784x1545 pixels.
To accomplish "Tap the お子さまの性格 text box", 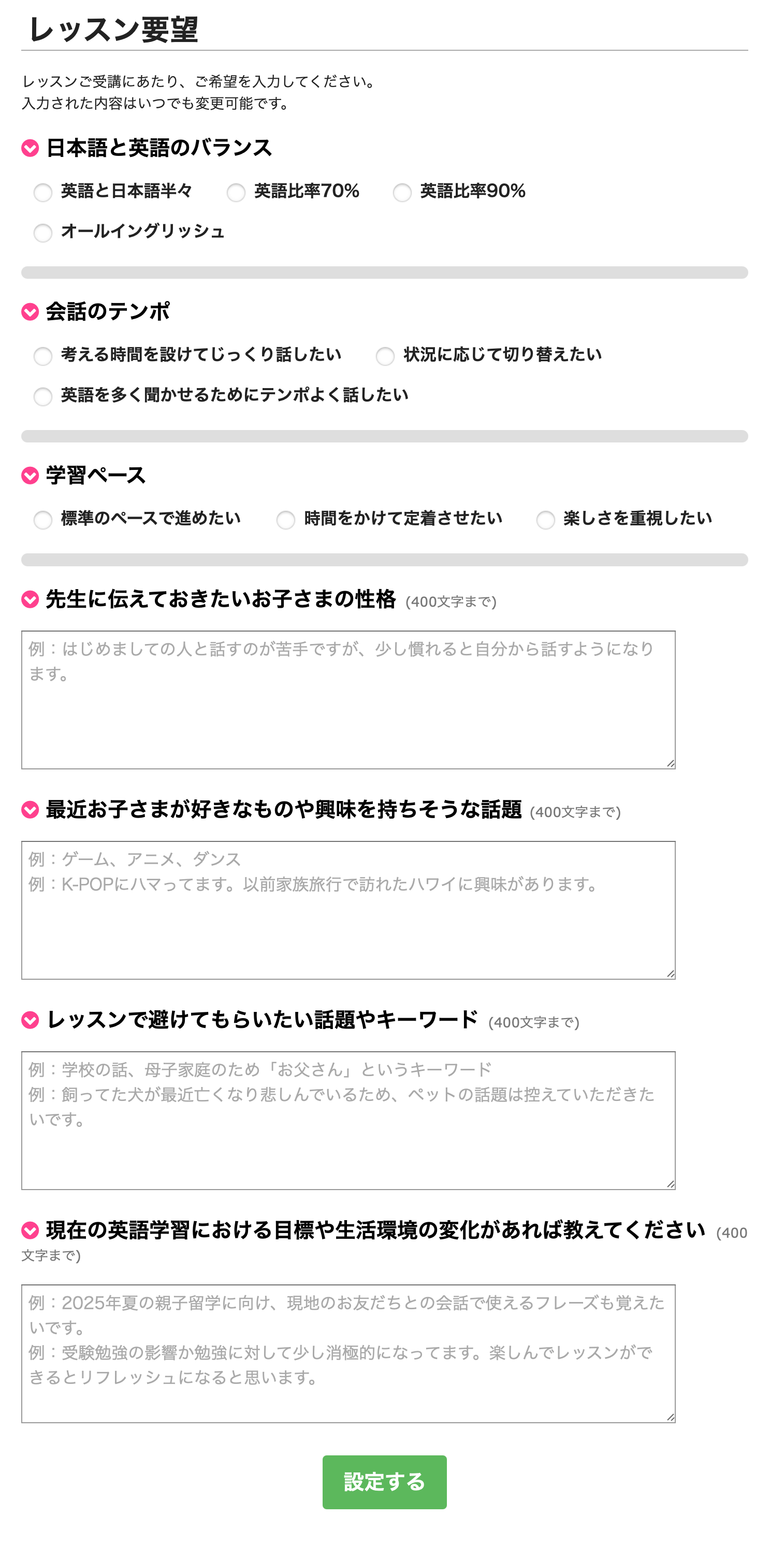I will (x=349, y=699).
